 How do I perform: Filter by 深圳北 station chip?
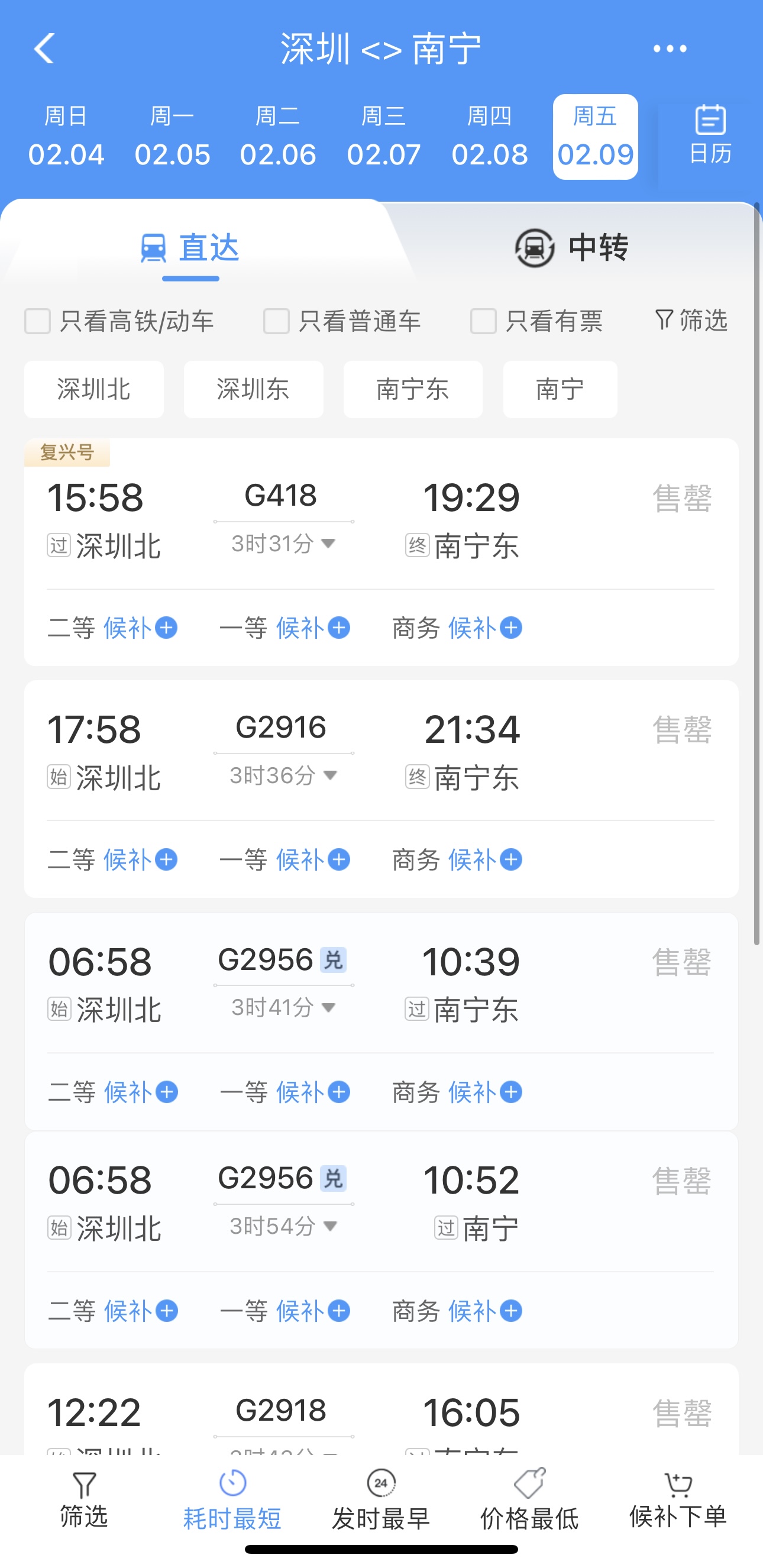93,390
